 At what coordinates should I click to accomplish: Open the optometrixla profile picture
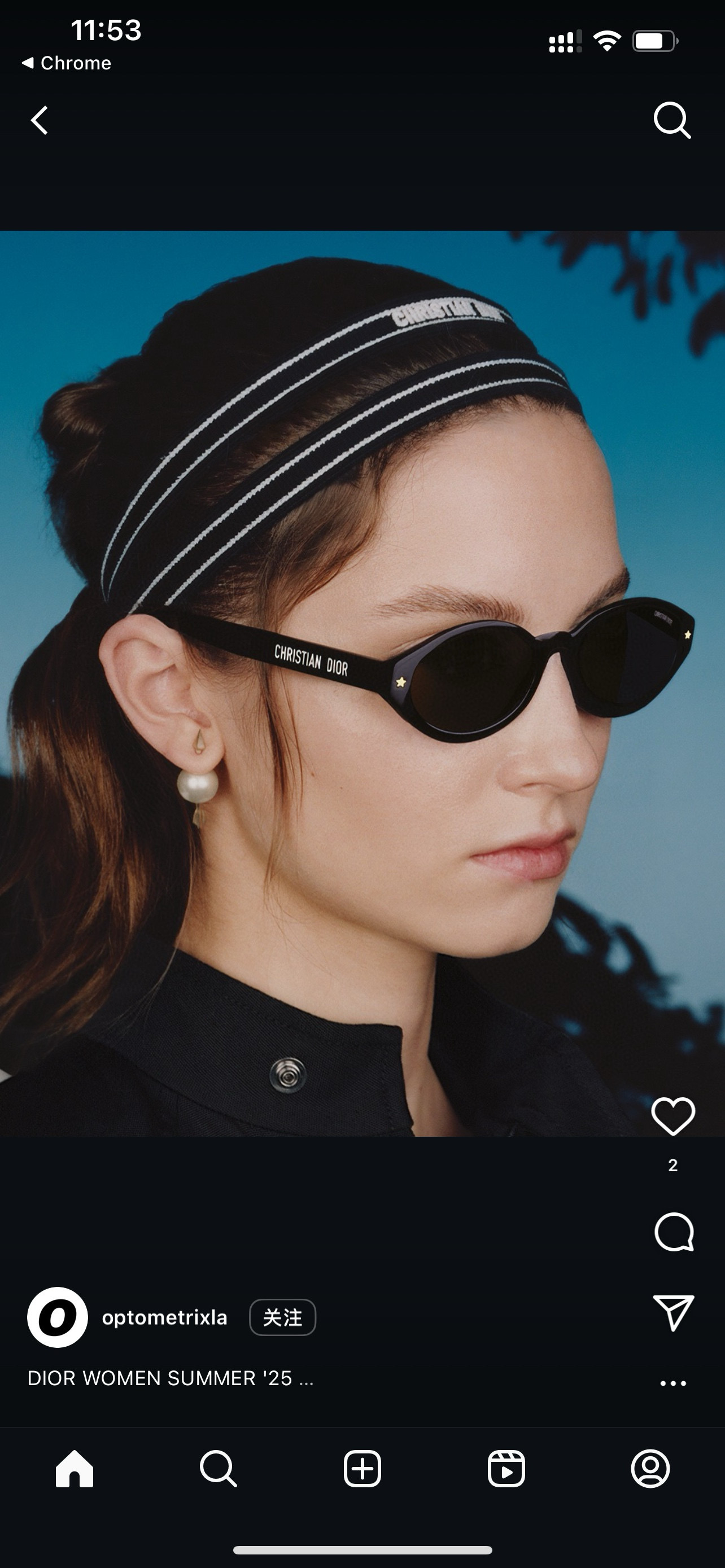pos(58,1317)
